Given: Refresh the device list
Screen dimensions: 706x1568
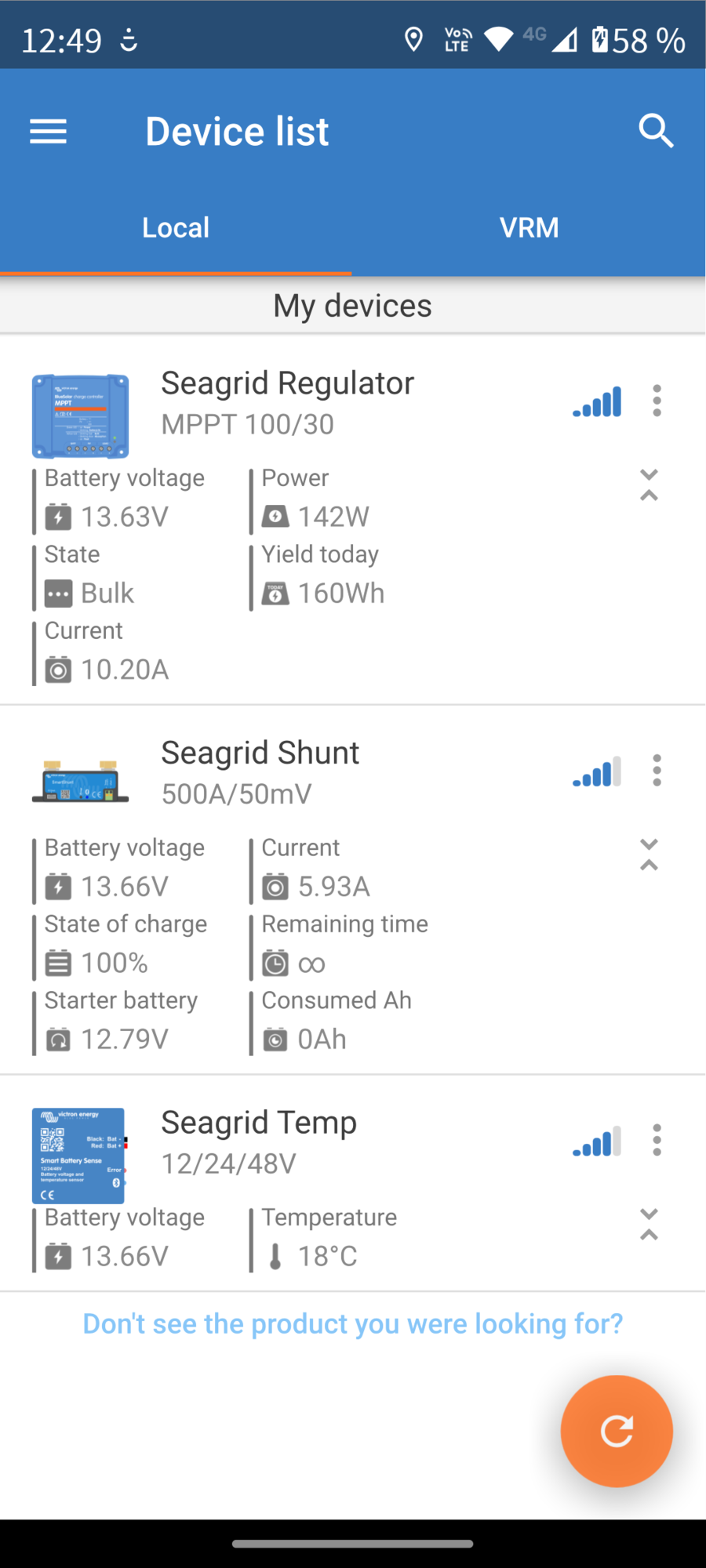Looking at the screenshot, I should point(617,1431).
